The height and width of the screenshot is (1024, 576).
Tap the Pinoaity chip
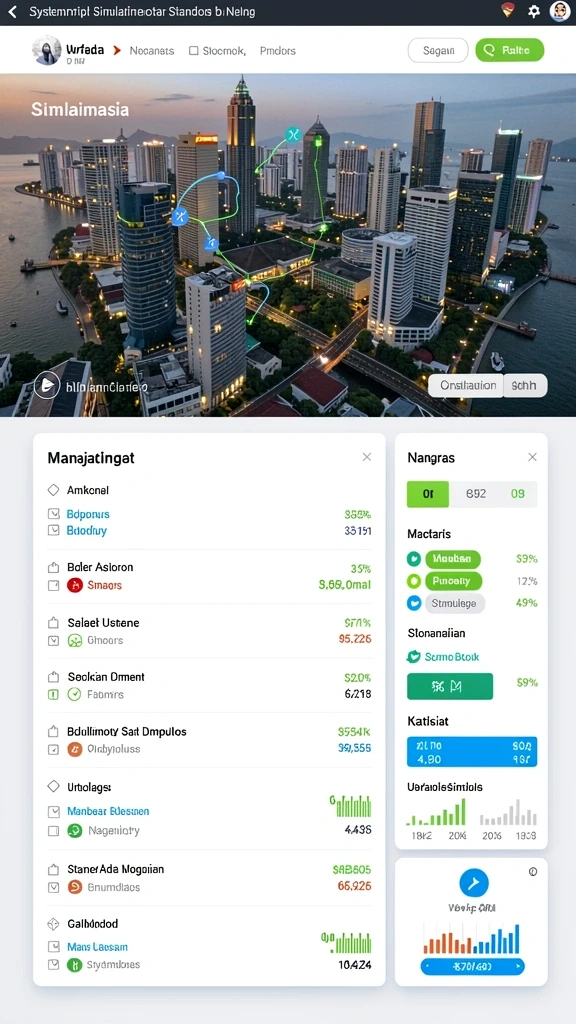coord(453,581)
